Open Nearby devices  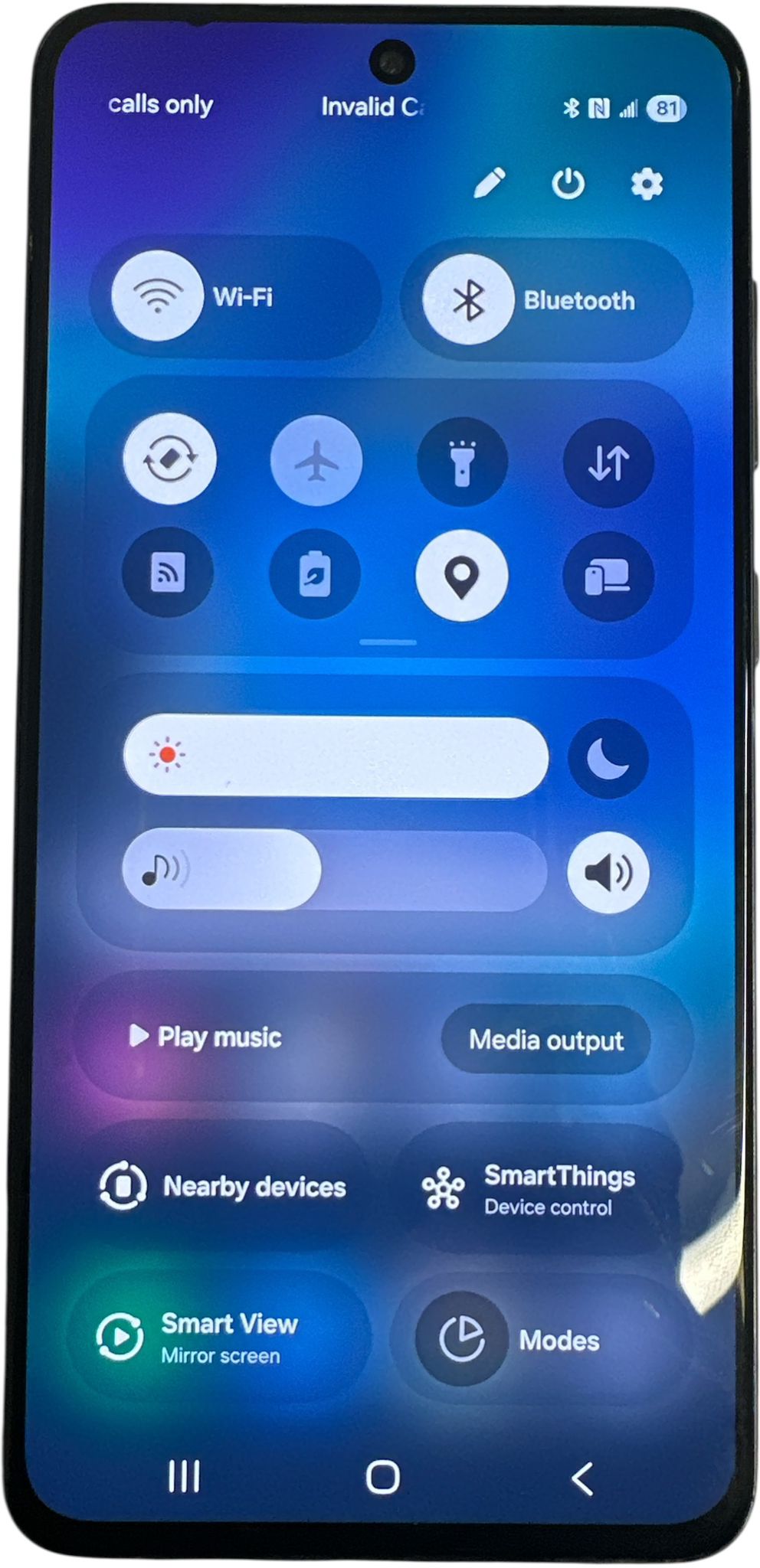pyautogui.click(x=222, y=1186)
